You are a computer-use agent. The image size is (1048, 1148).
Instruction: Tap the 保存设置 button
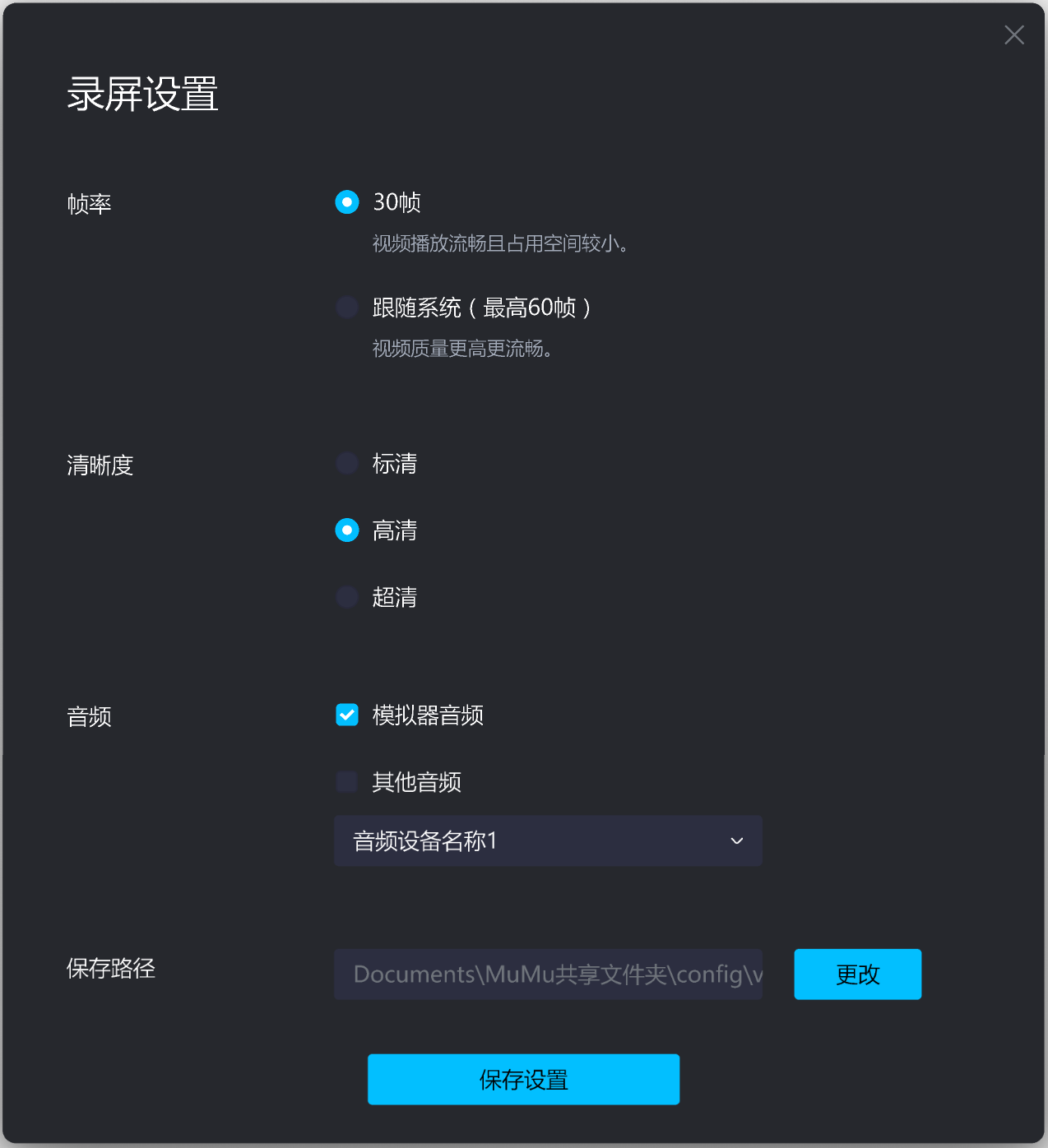(x=523, y=1079)
